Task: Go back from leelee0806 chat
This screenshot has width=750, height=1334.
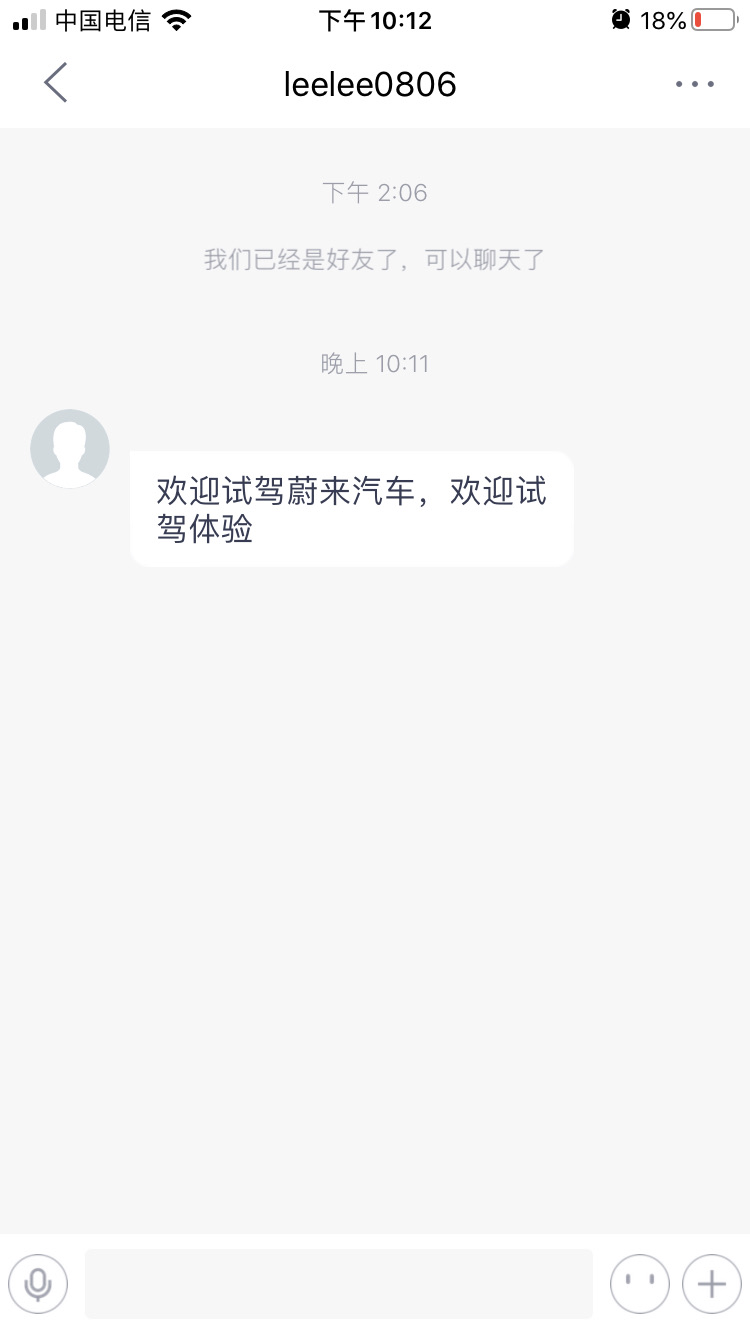Action: 56,83
